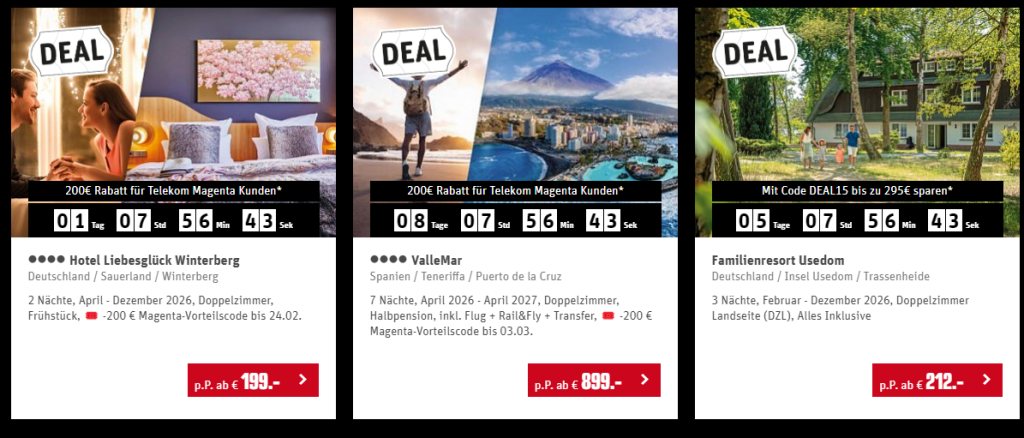Tap the 199 euro price button

tap(253, 379)
